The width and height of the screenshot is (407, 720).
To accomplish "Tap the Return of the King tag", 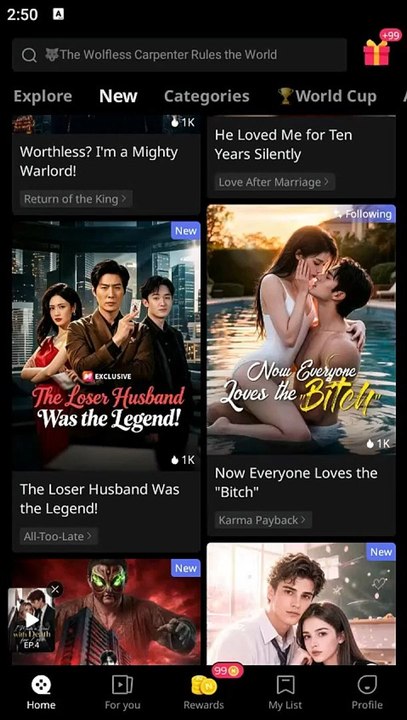I will click(76, 199).
